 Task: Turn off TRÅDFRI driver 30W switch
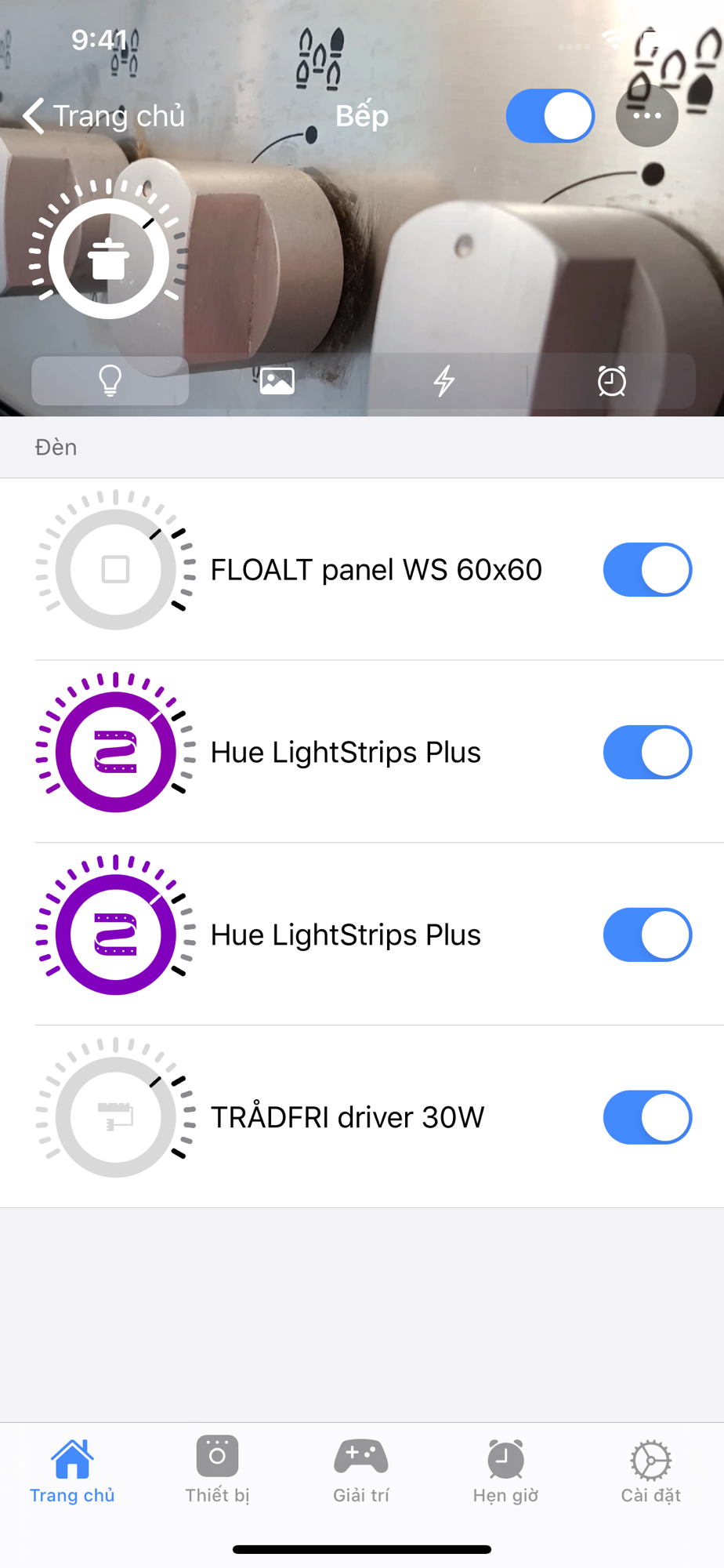coord(647,1117)
